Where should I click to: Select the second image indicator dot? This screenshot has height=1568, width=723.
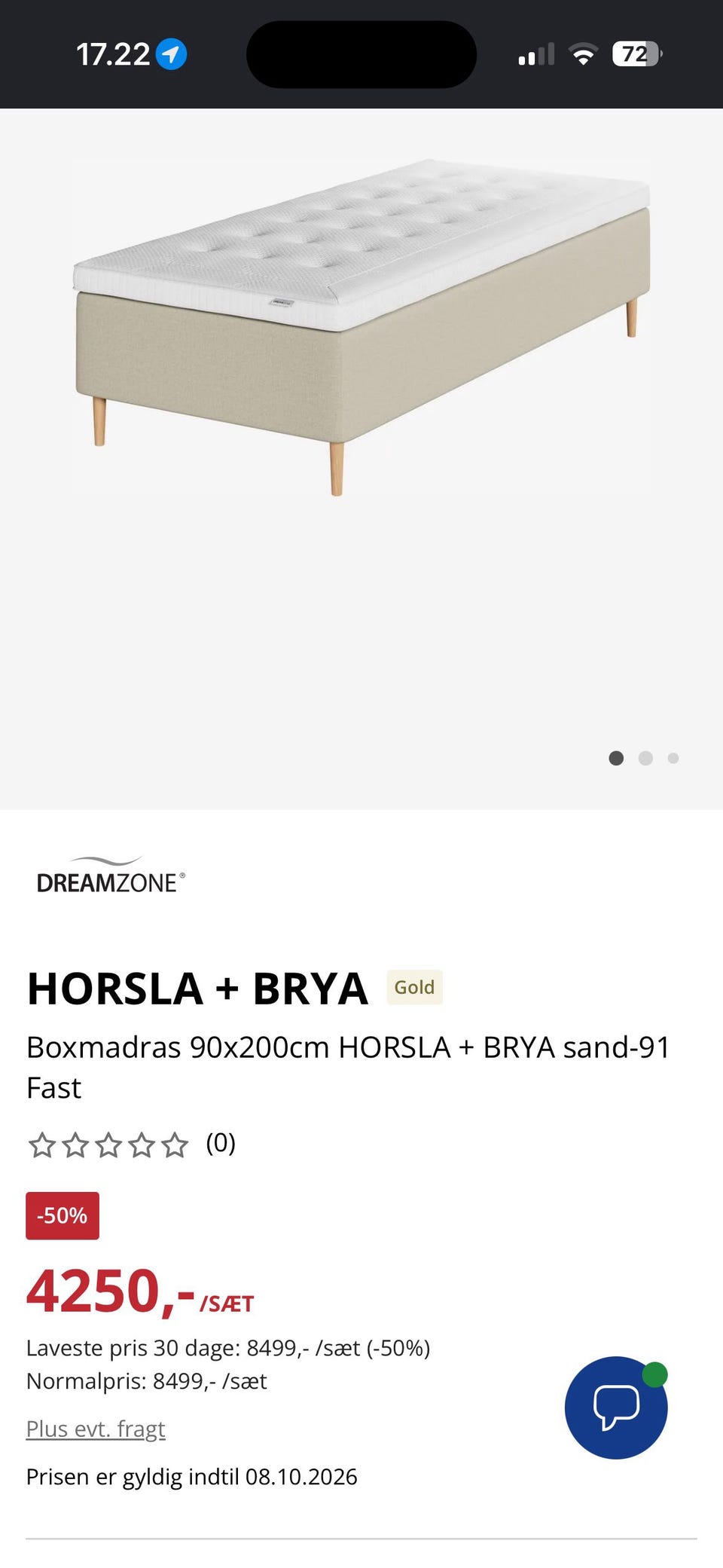[x=645, y=758]
